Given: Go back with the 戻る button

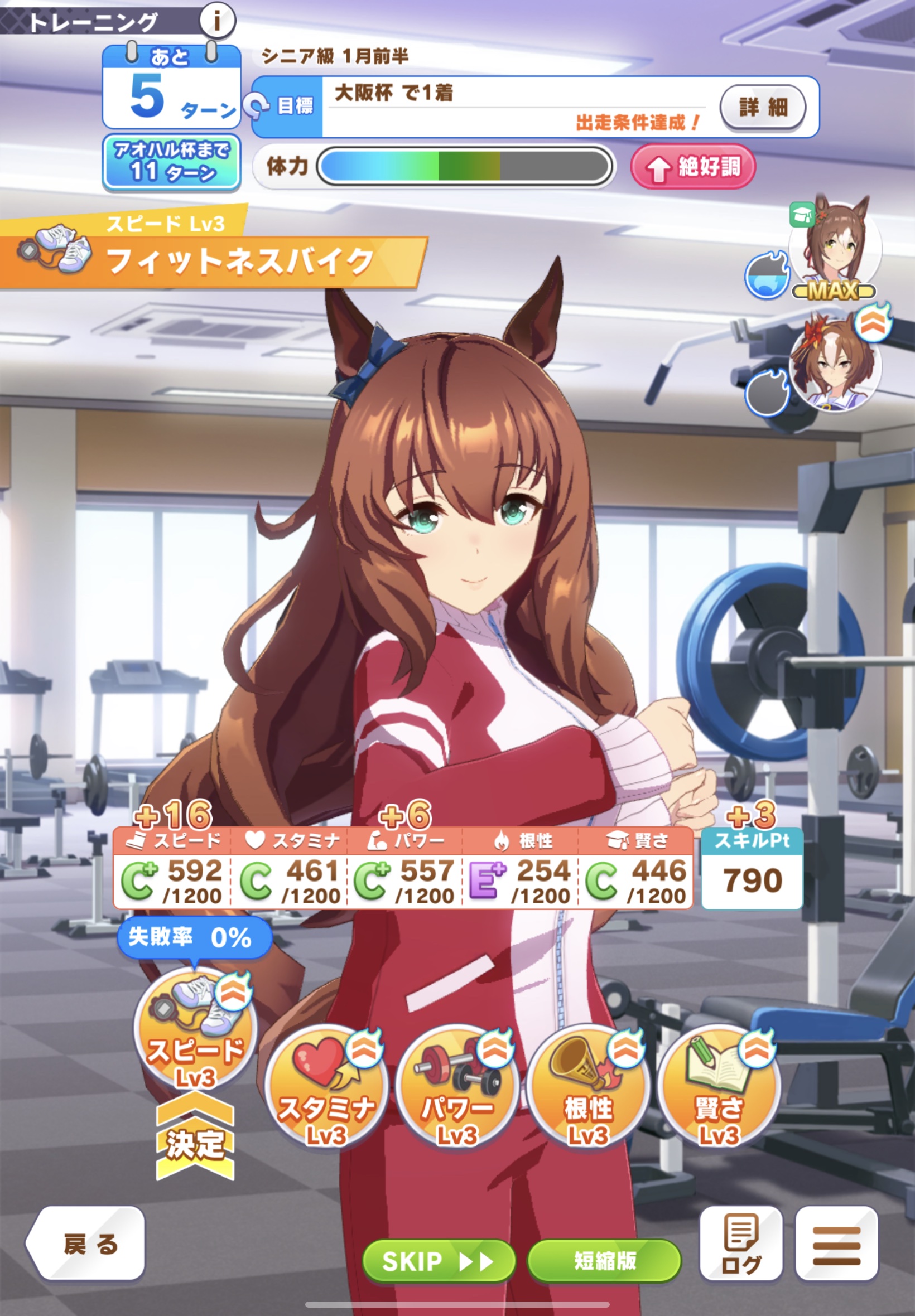Looking at the screenshot, I should [x=86, y=1244].
